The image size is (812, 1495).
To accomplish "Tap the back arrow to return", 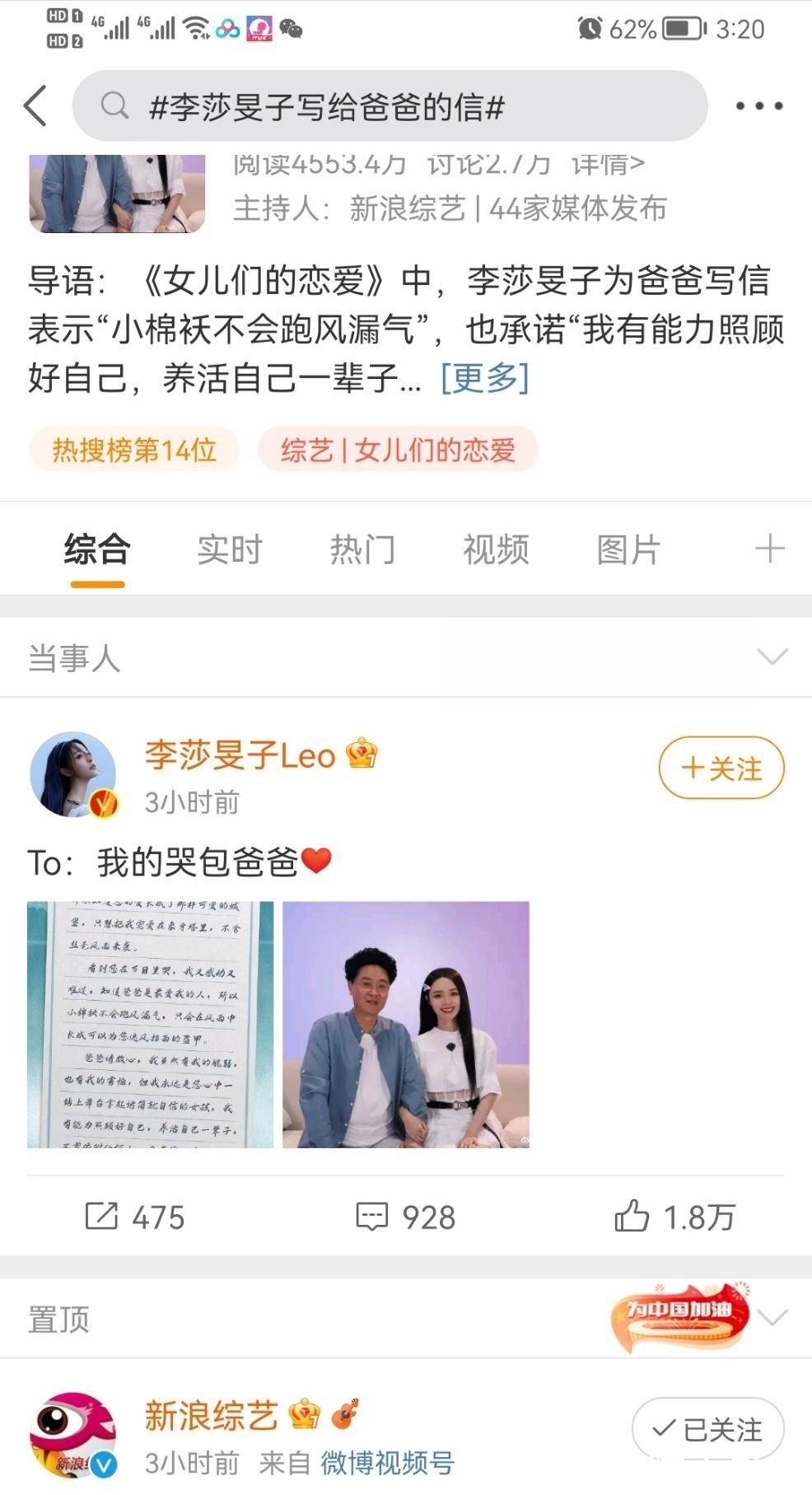I will tap(35, 105).
